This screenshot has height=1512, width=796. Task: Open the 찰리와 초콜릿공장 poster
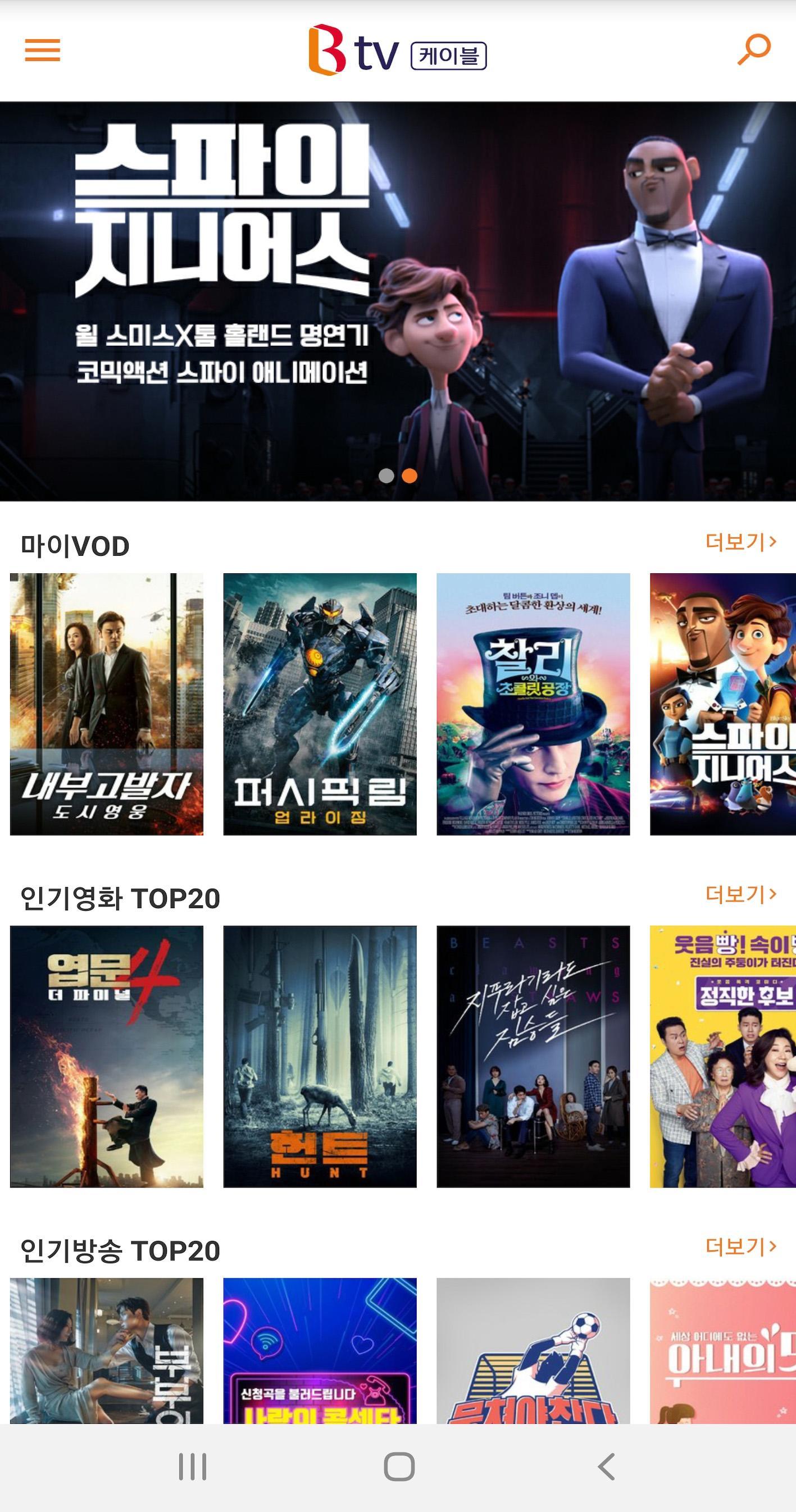pyautogui.click(x=533, y=704)
